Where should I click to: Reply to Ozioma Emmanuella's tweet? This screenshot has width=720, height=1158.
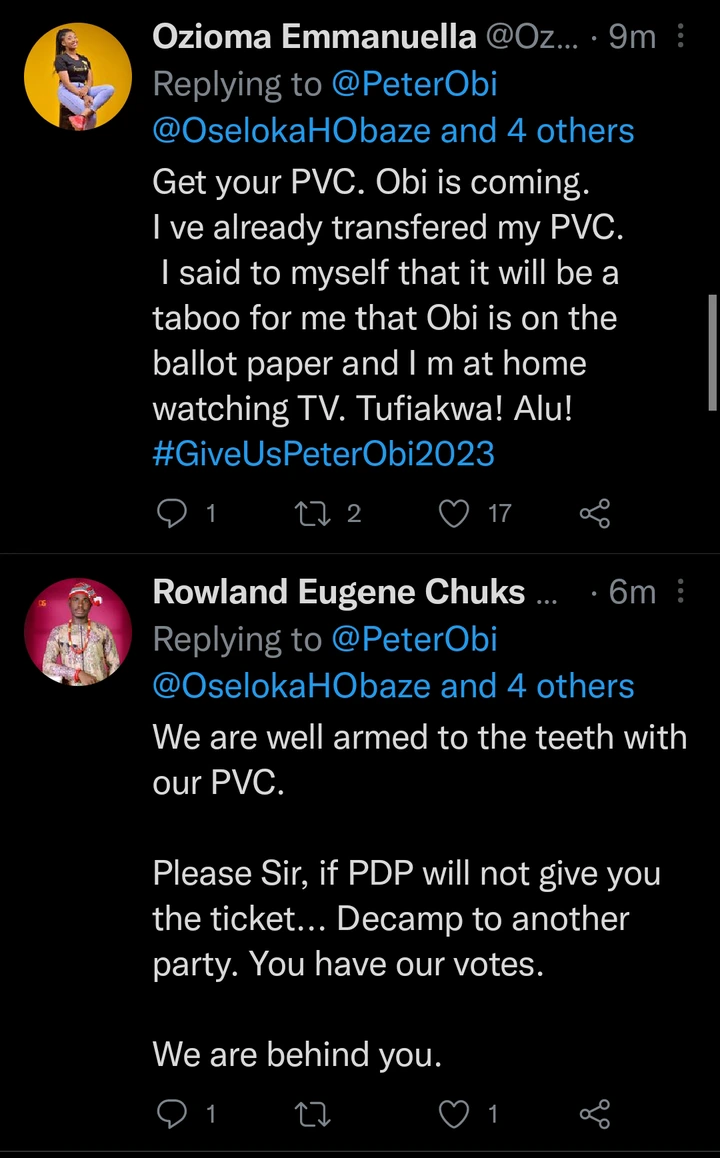point(173,514)
